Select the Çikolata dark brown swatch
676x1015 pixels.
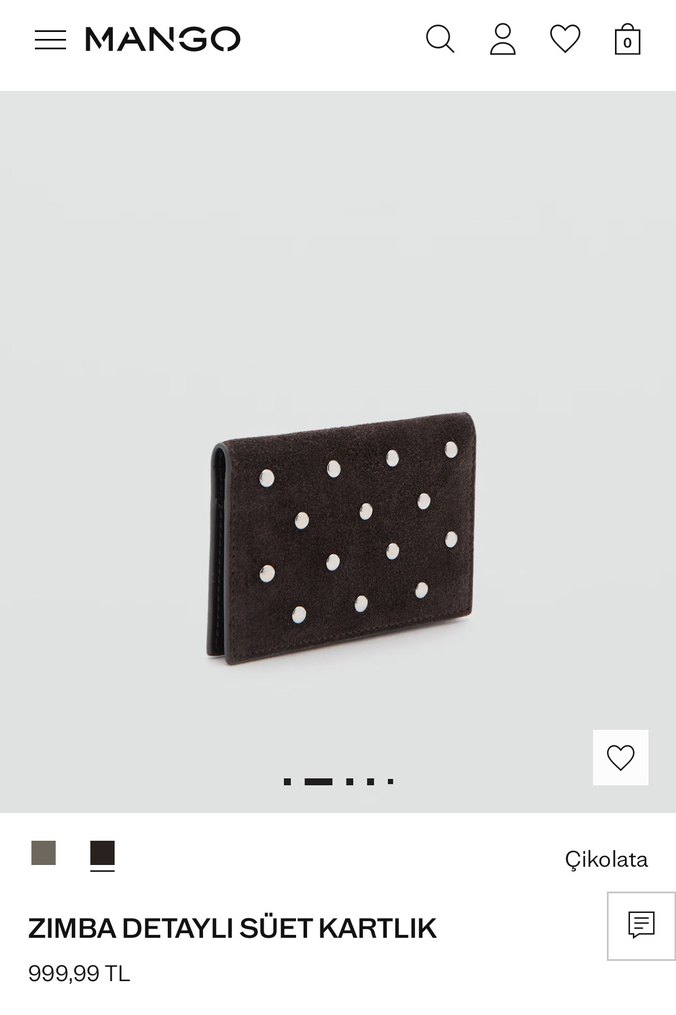coord(102,854)
